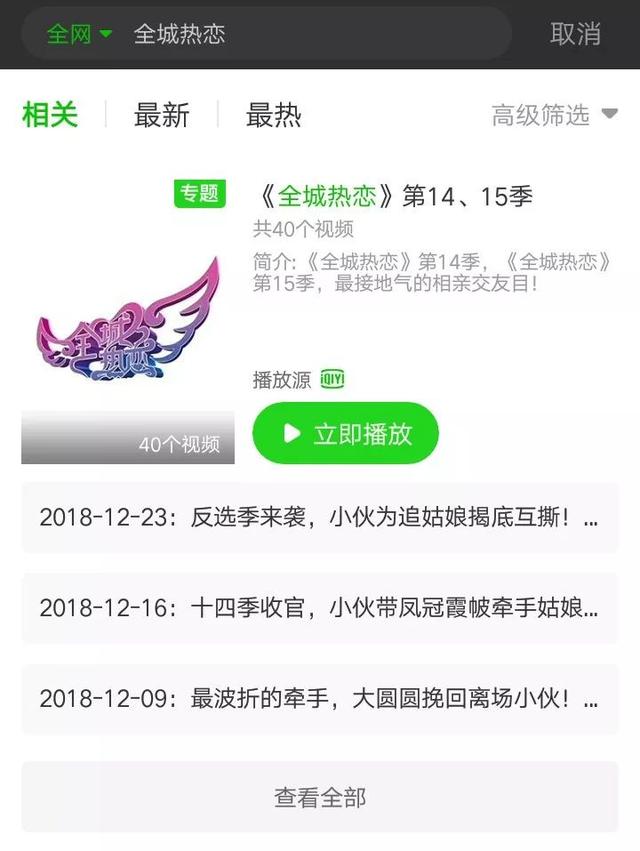Cancel the search with 取消
Image resolution: width=640 pixels, height=851 pixels.
[x=575, y=34]
